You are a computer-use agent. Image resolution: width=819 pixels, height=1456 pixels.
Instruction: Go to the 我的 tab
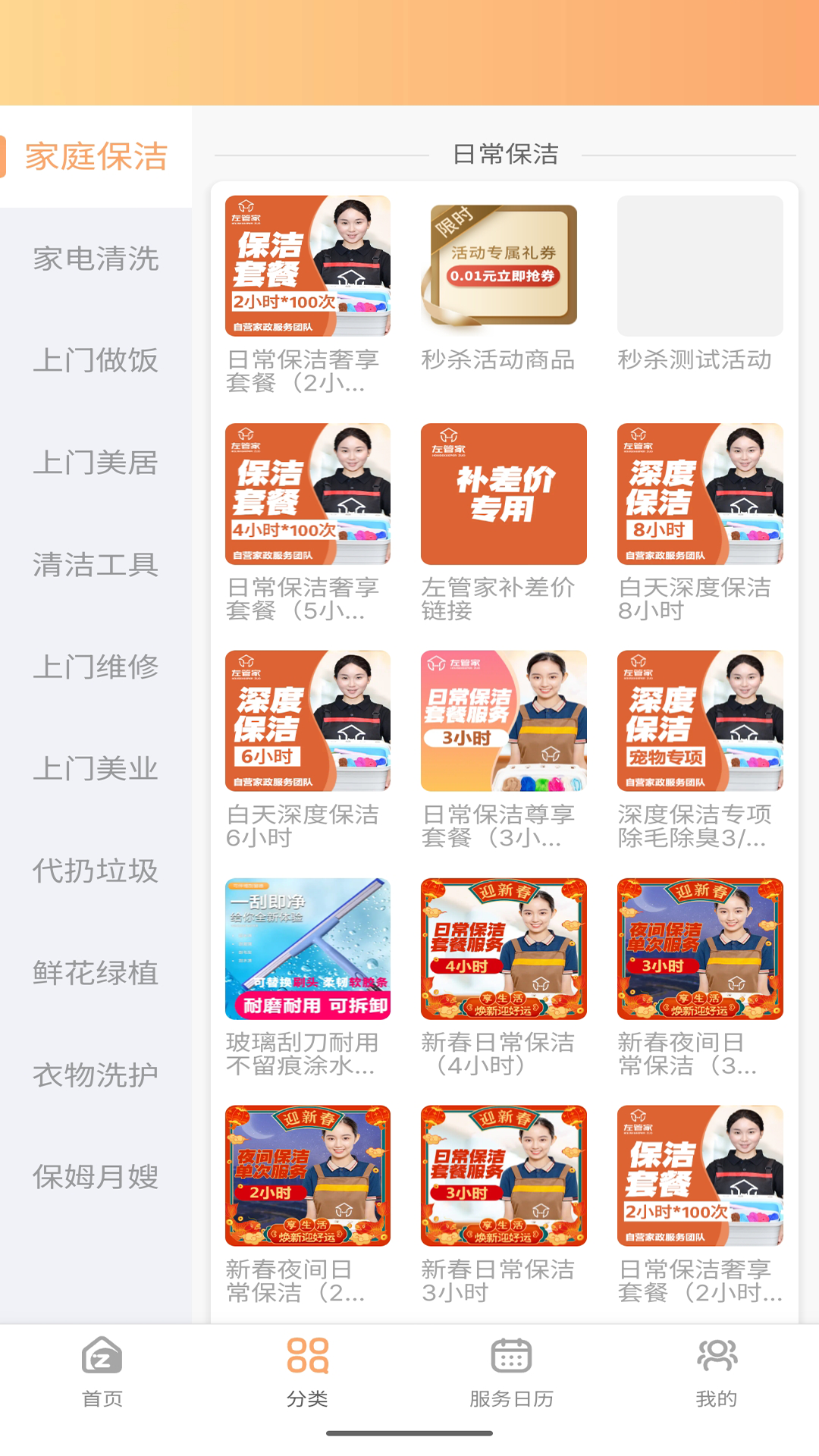click(x=716, y=1373)
